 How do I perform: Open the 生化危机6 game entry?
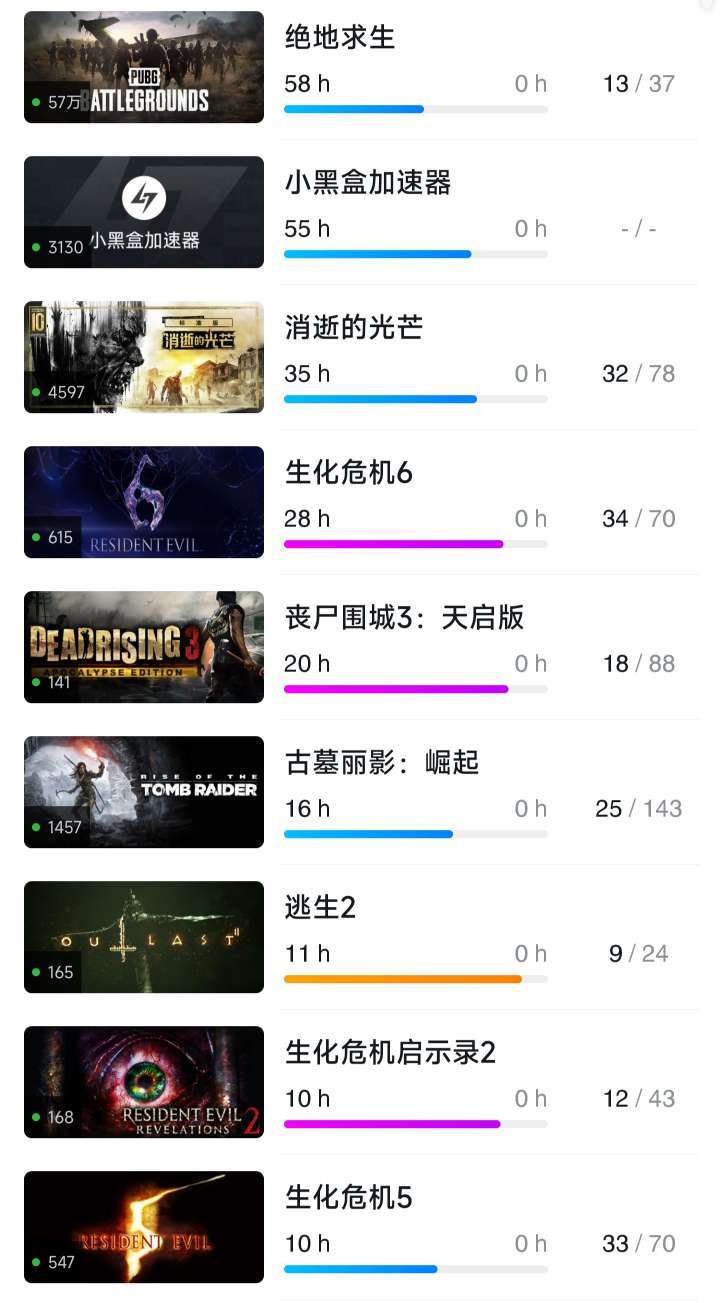(360, 502)
